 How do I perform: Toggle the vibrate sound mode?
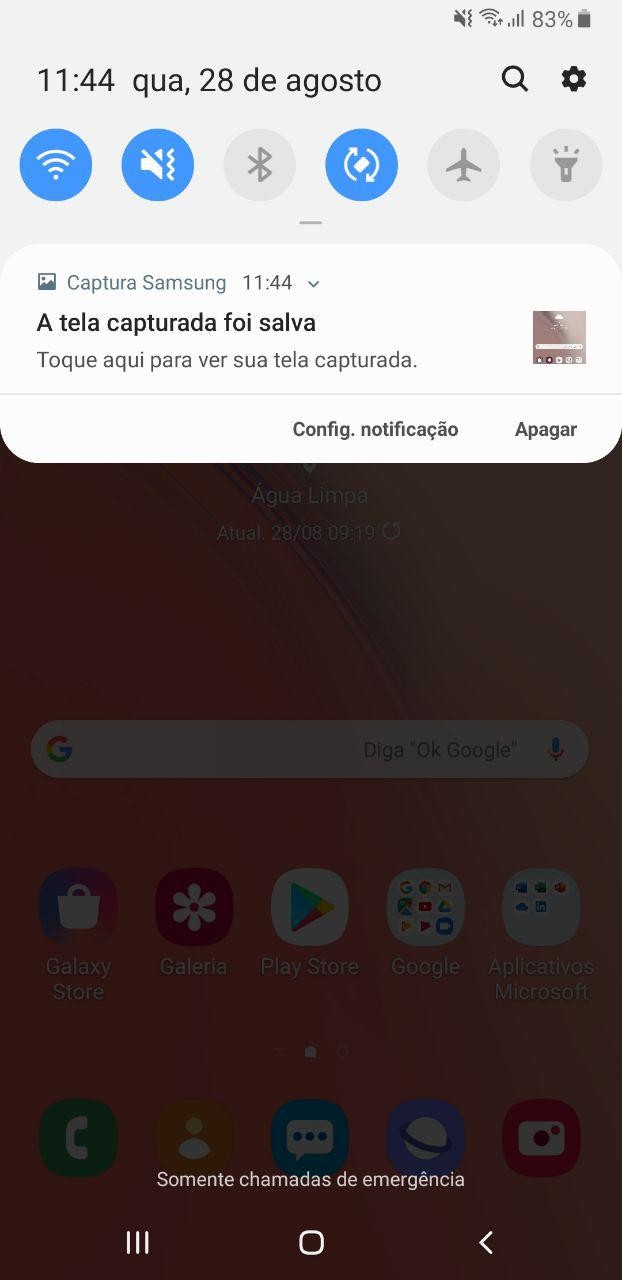click(158, 165)
